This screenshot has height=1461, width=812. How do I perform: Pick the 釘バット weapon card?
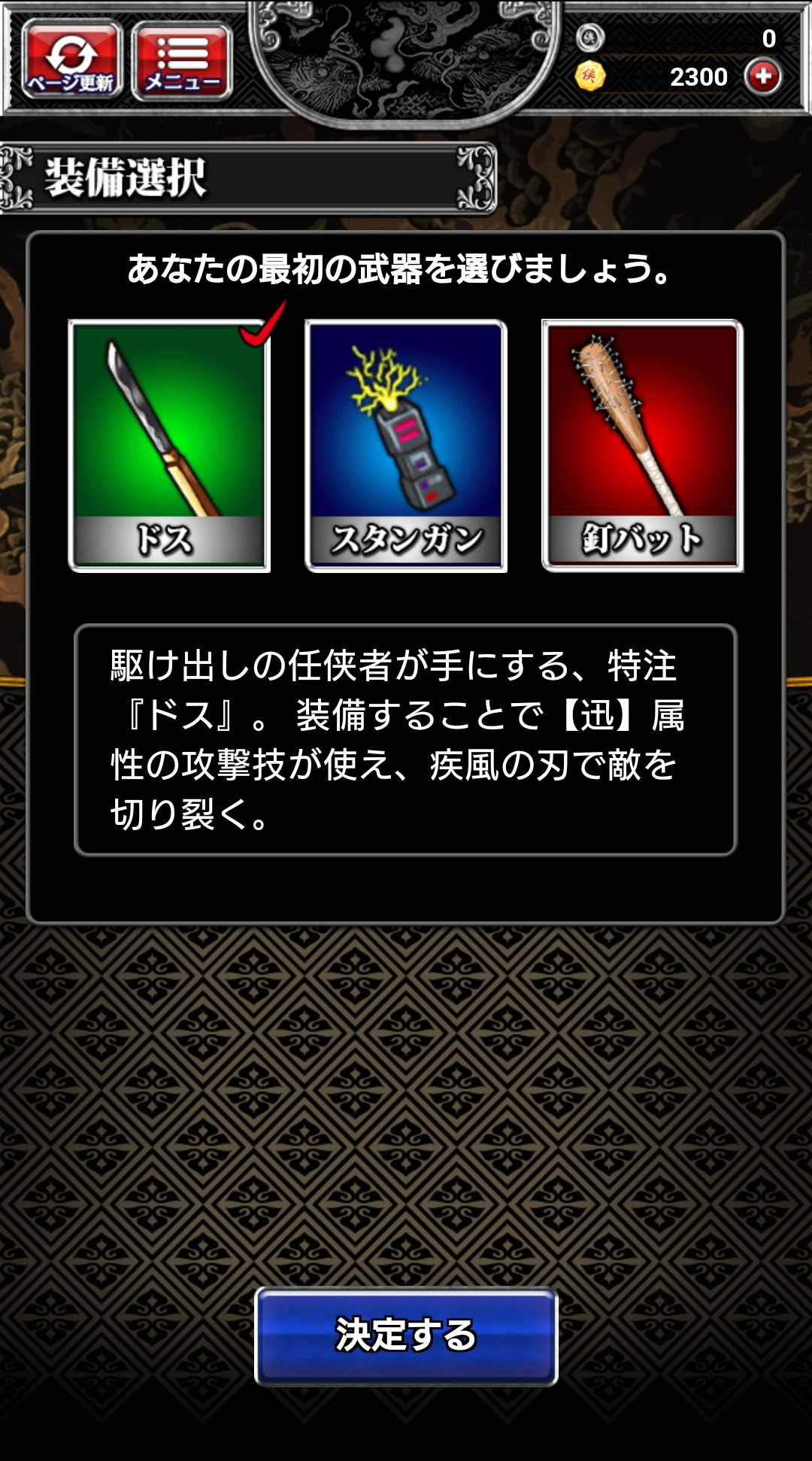click(643, 445)
